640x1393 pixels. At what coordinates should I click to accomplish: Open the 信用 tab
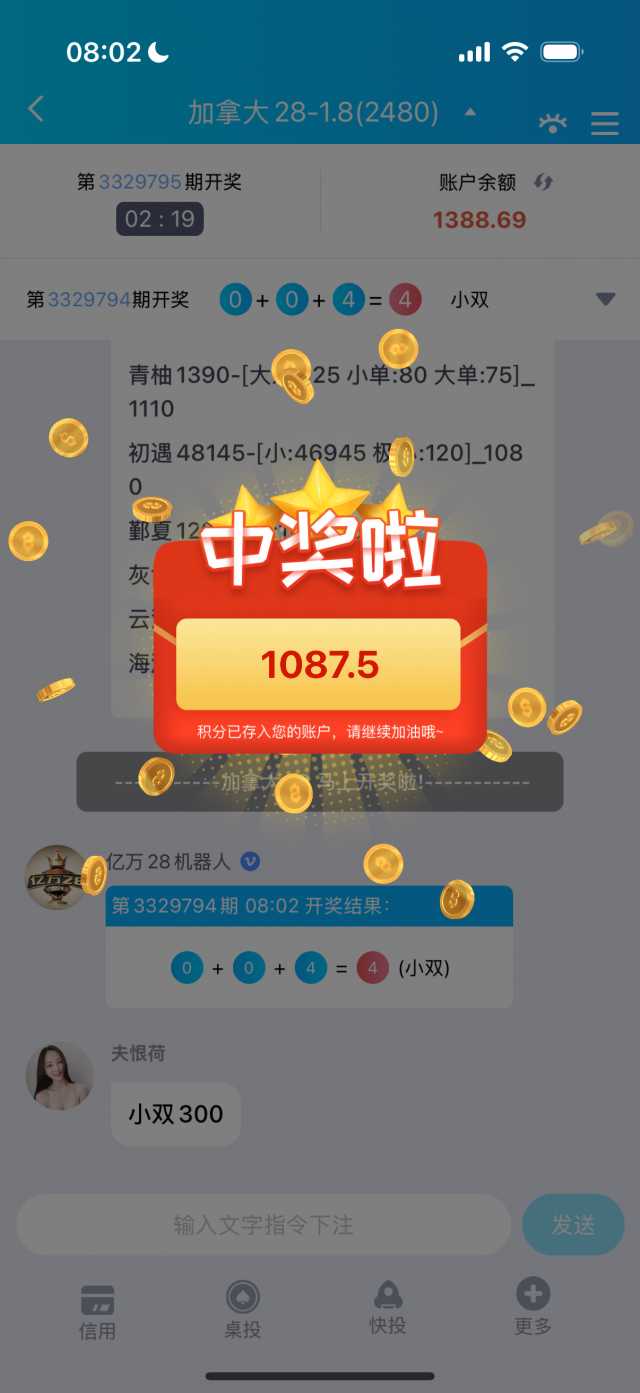(97, 1312)
